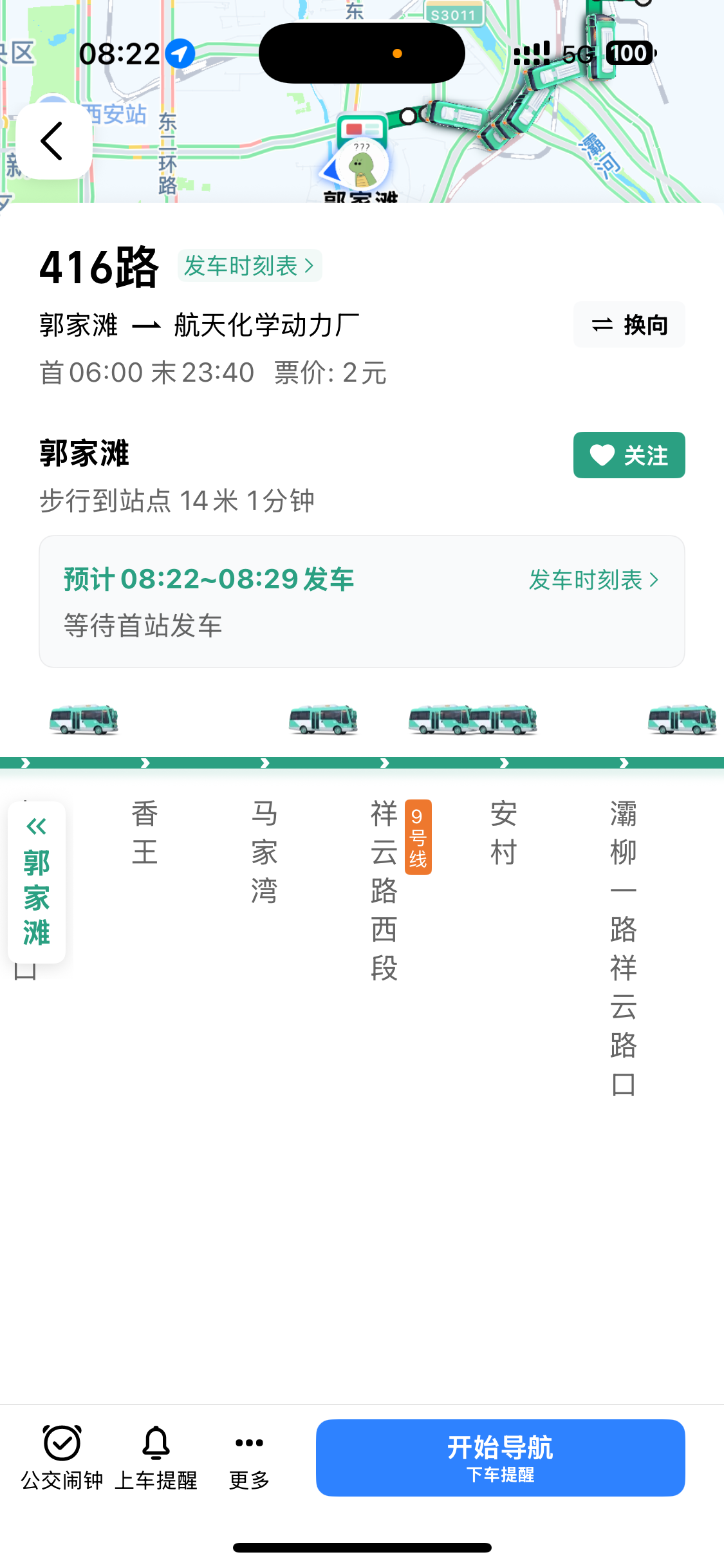Jump back to the 郭家滩 stop
Viewport: 724px width, 1568px height.
37,882
